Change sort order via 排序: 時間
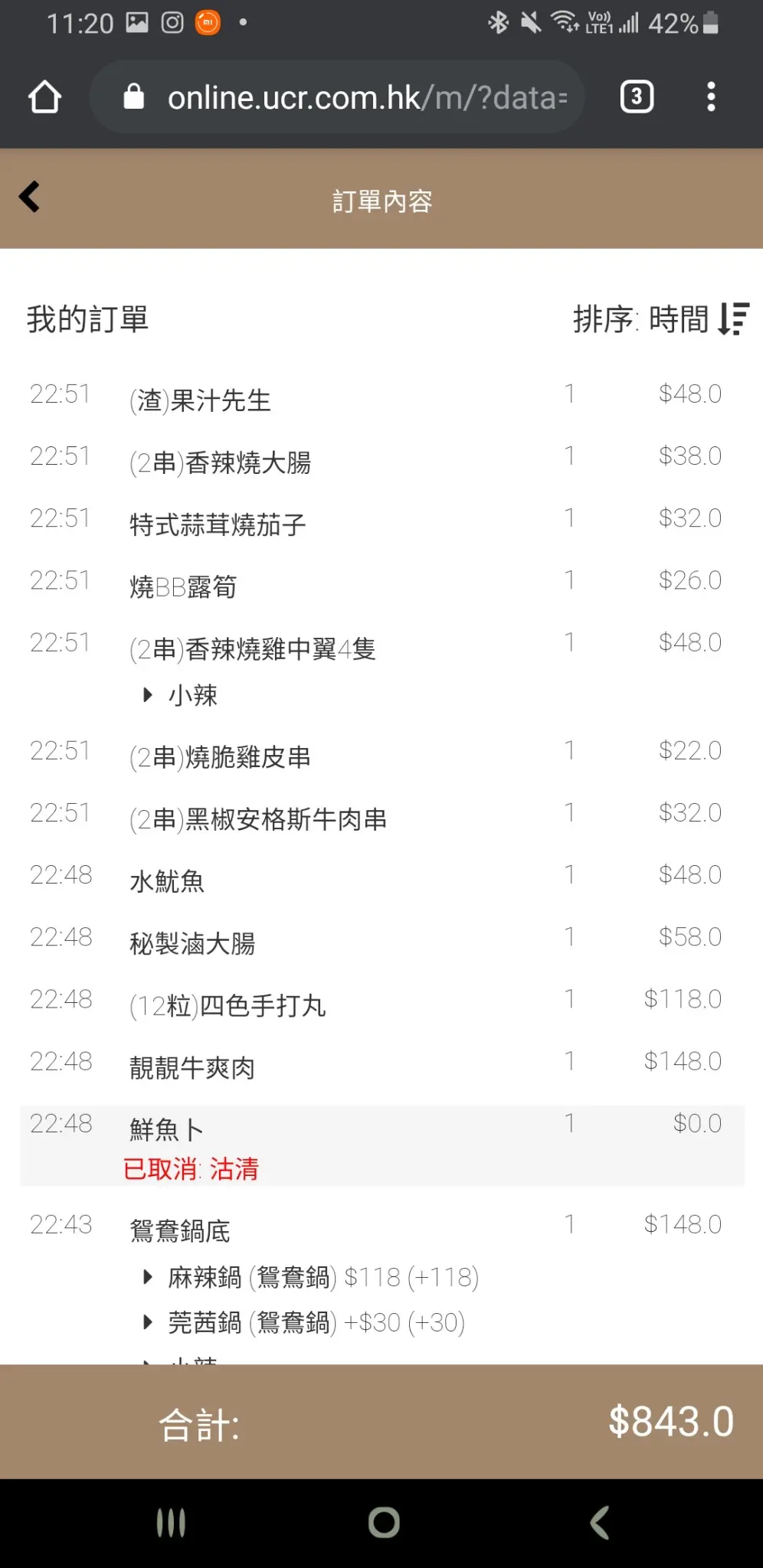Image resolution: width=763 pixels, height=1568 pixels. (x=660, y=319)
